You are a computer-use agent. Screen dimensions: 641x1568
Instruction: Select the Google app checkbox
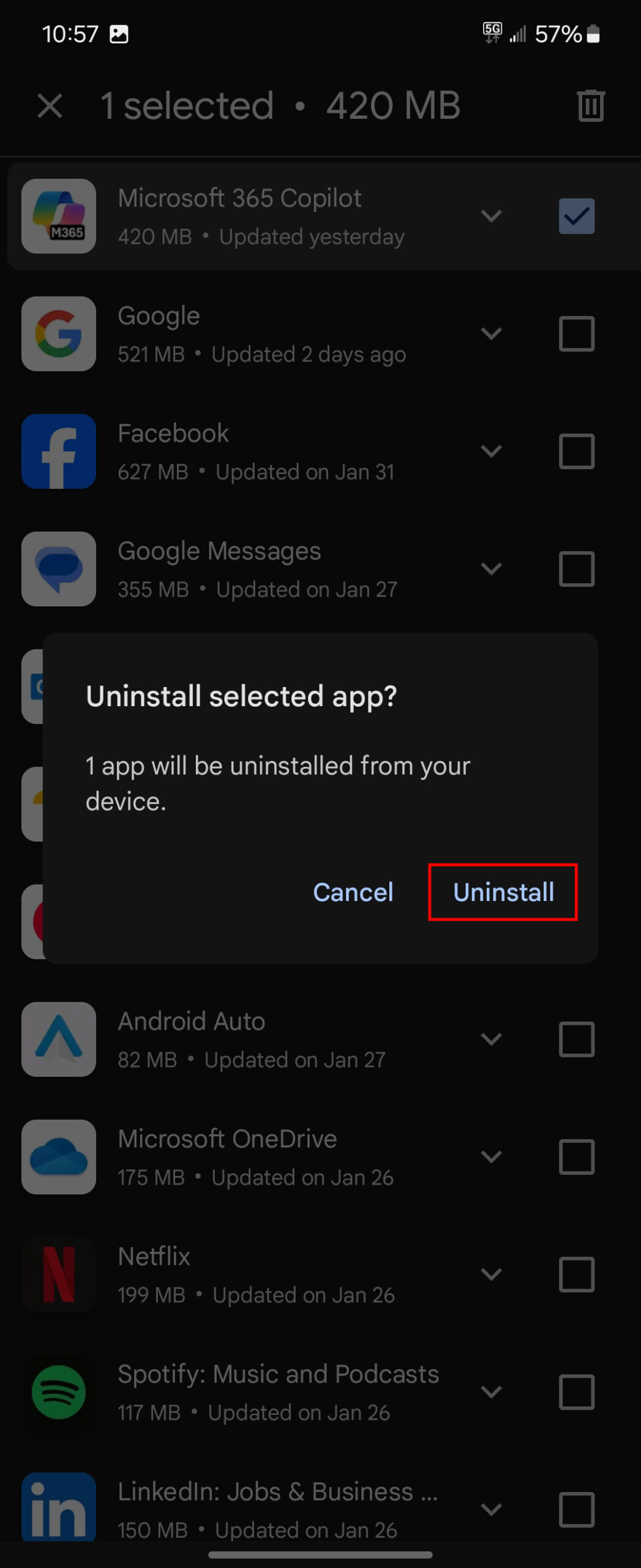(576, 334)
